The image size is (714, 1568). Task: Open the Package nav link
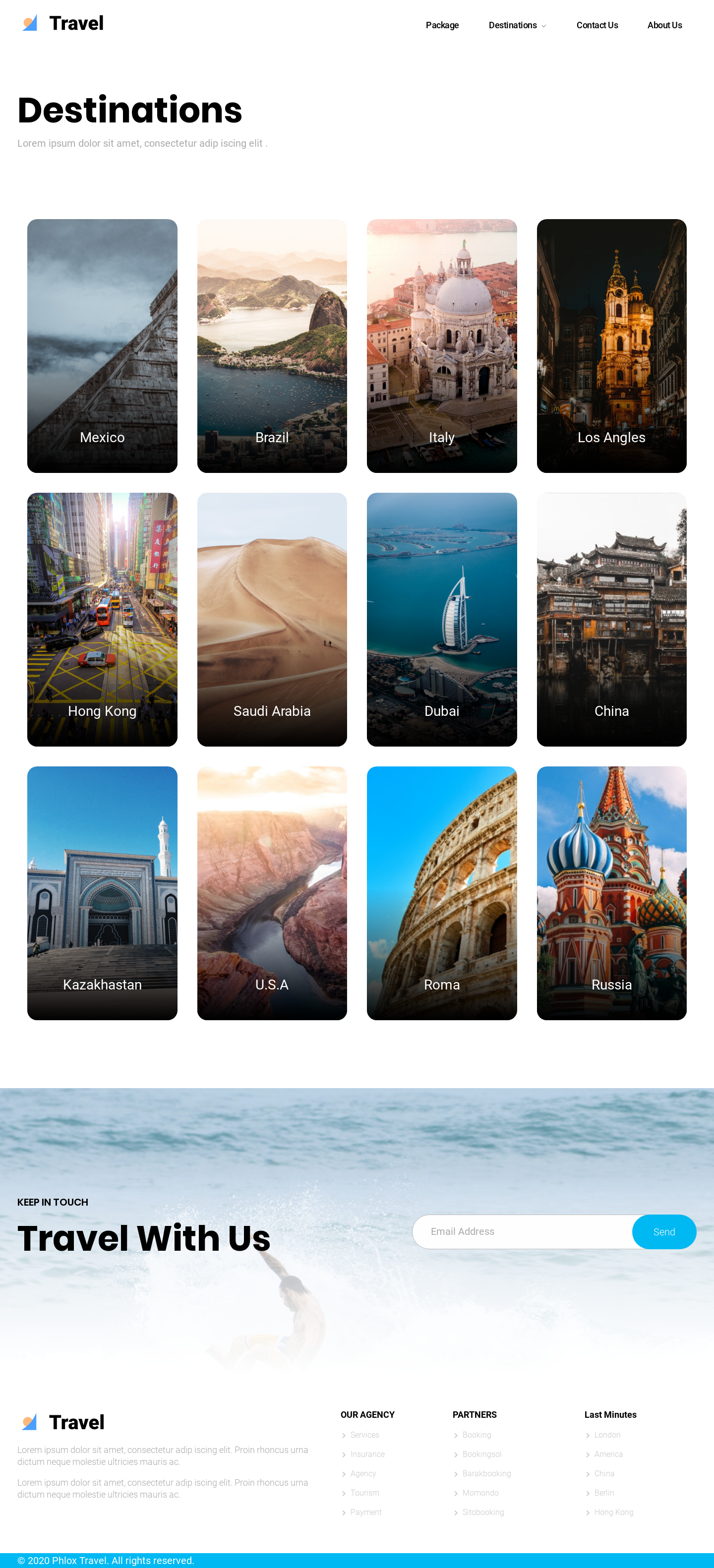click(x=442, y=25)
